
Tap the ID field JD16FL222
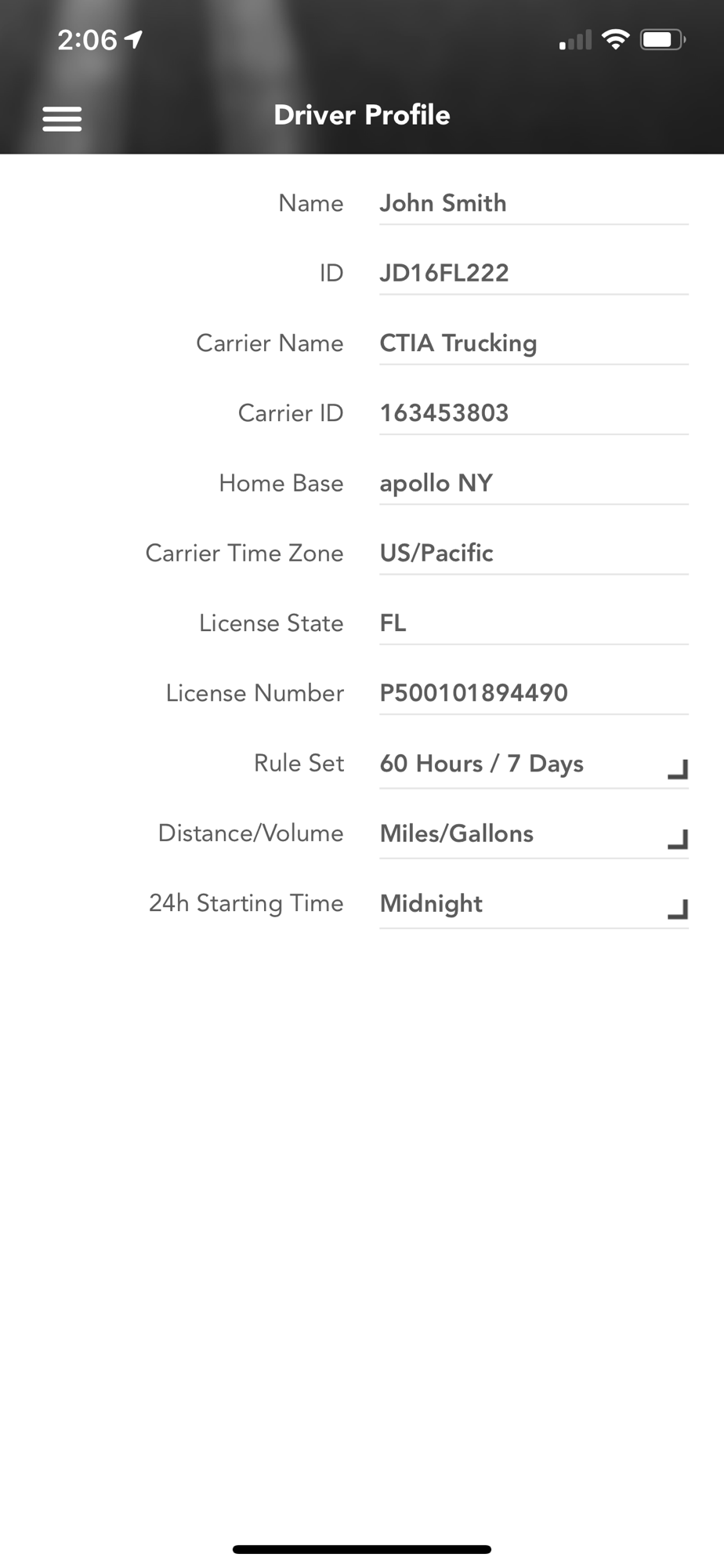pyautogui.click(x=533, y=274)
